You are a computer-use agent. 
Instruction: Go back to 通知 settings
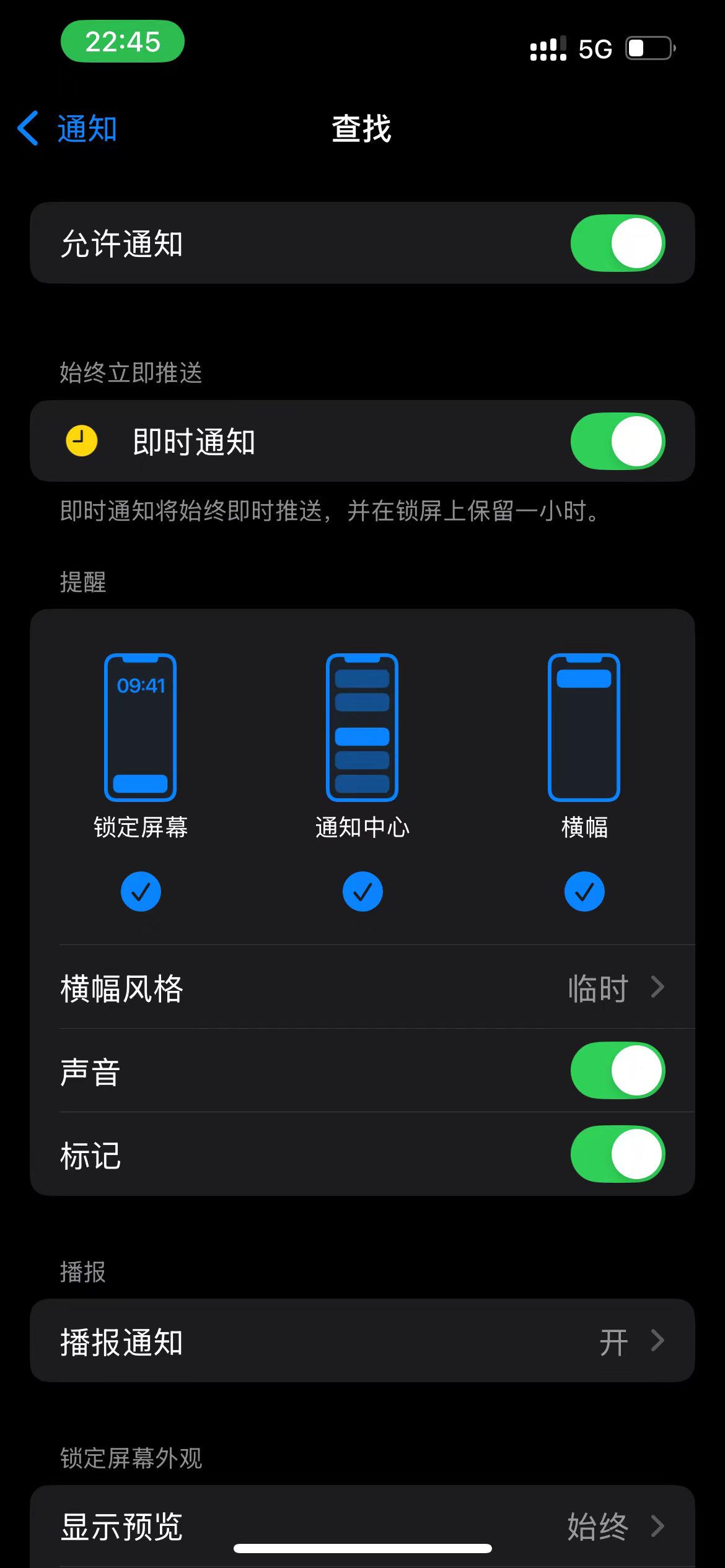coord(68,129)
